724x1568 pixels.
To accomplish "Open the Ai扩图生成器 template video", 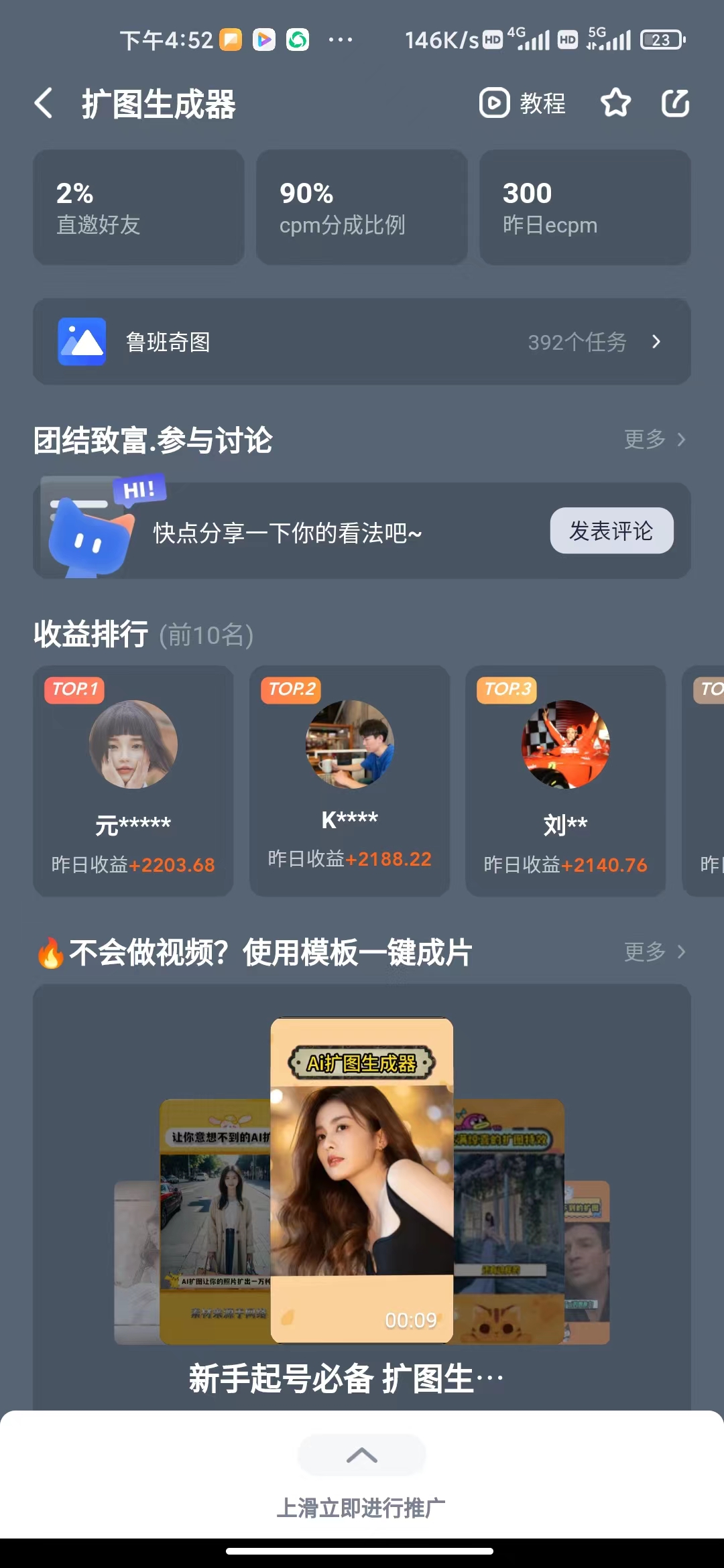I will tap(362, 1179).
